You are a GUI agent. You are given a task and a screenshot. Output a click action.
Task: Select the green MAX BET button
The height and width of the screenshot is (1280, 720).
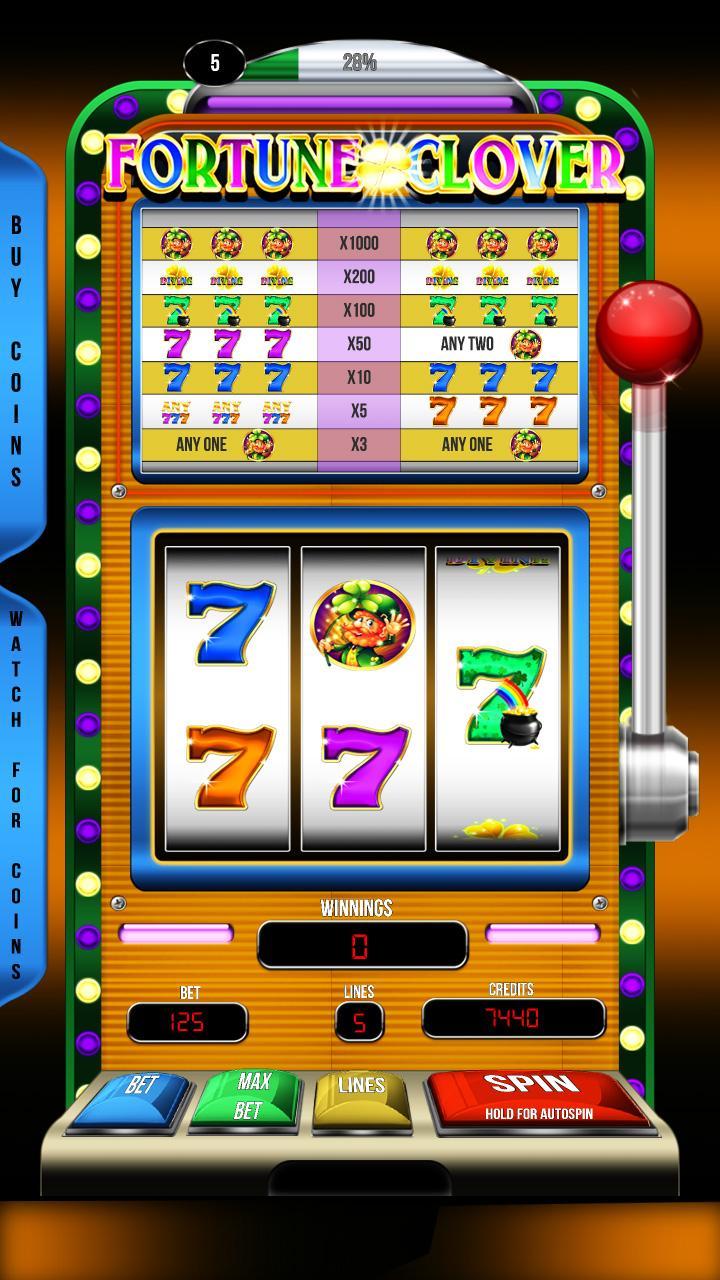(251, 1097)
